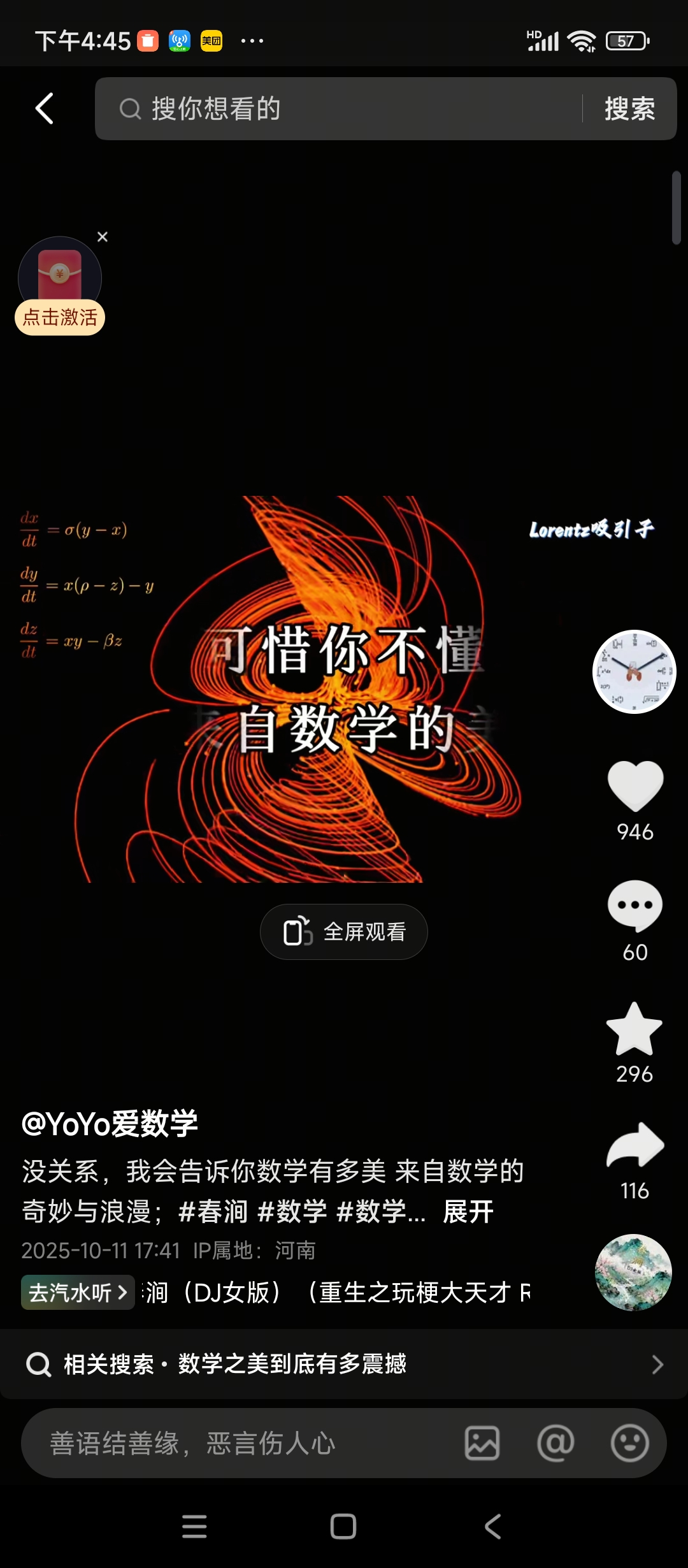Open the spinning music disc cover
Image resolution: width=688 pixels, height=1568 pixels.
coord(633,1272)
